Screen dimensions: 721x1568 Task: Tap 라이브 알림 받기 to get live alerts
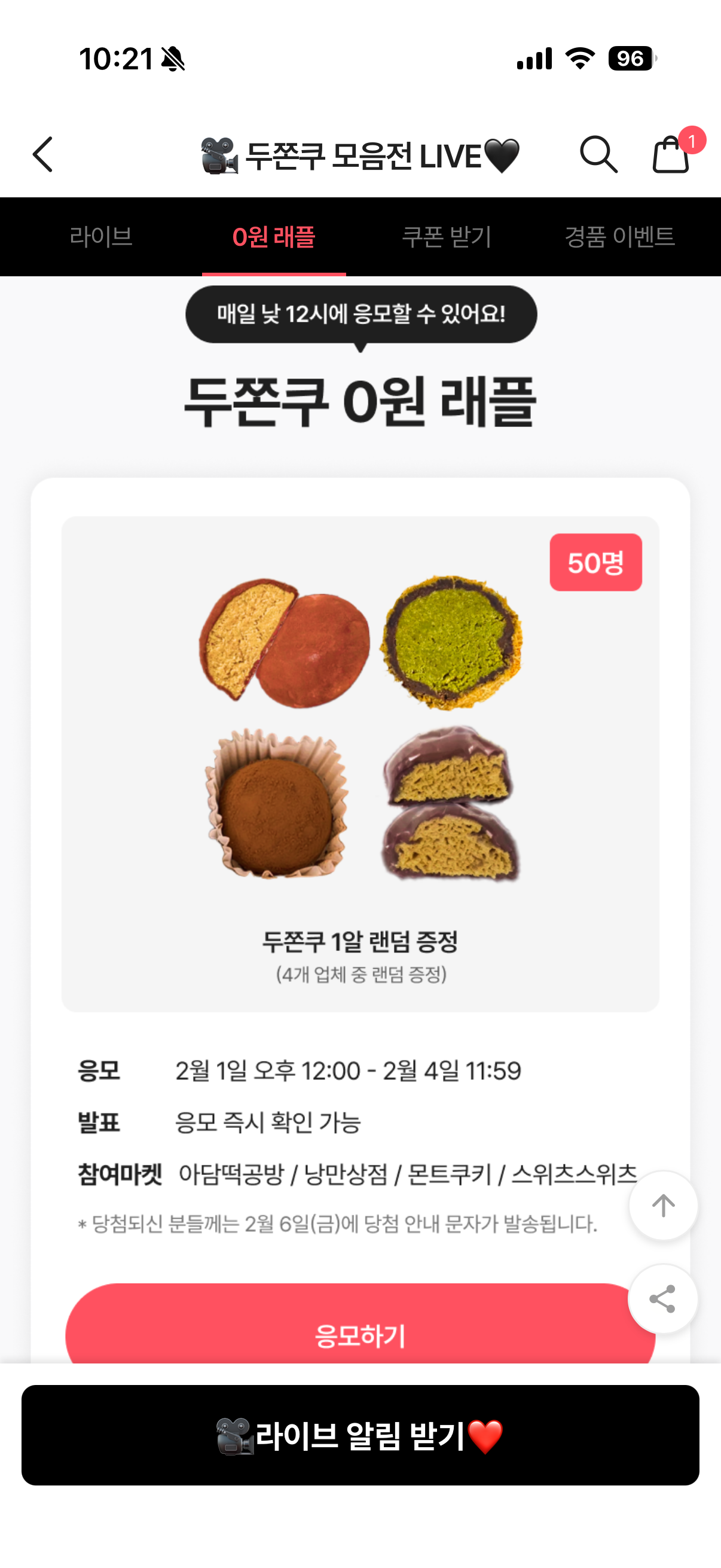point(360,1435)
